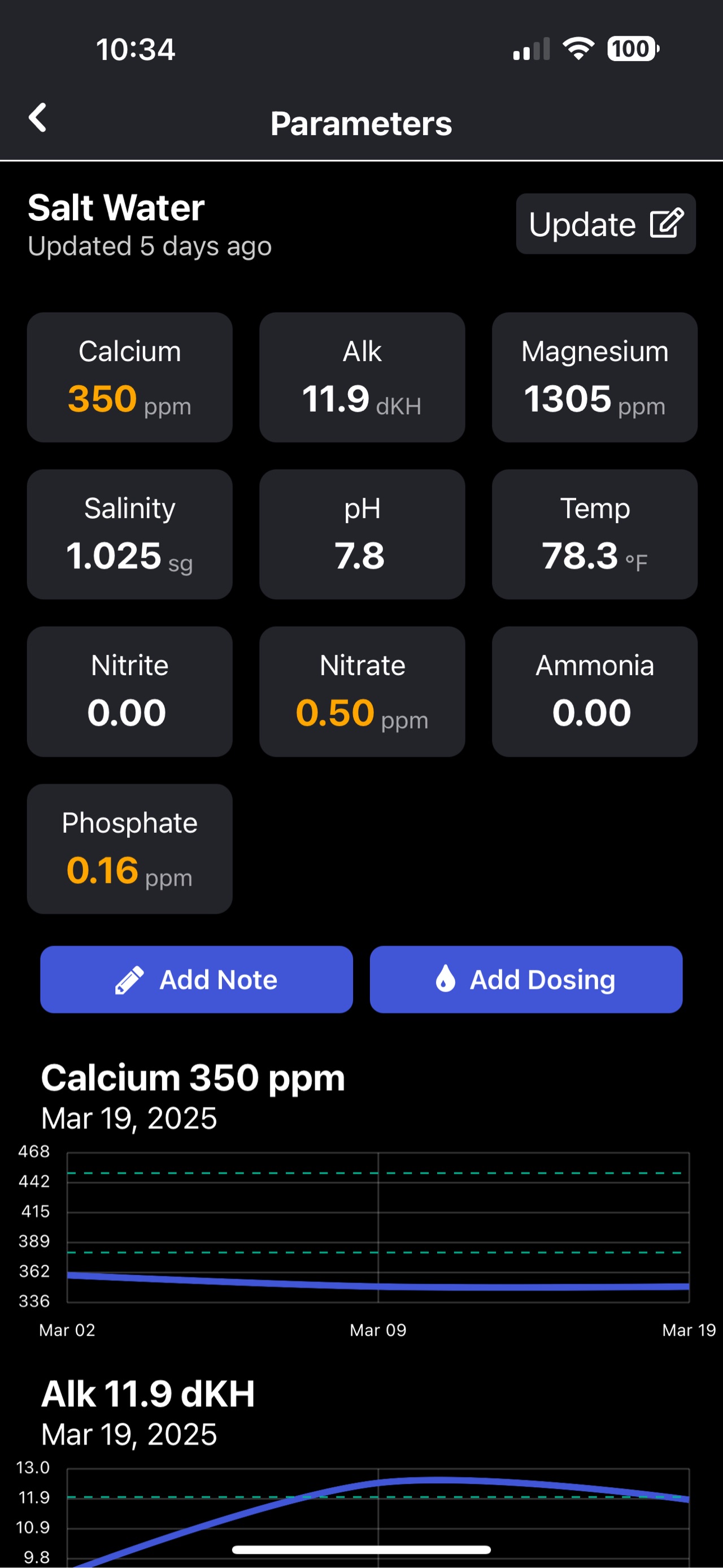Open the pH 7.8 card
723x1568 pixels.
[x=362, y=535]
